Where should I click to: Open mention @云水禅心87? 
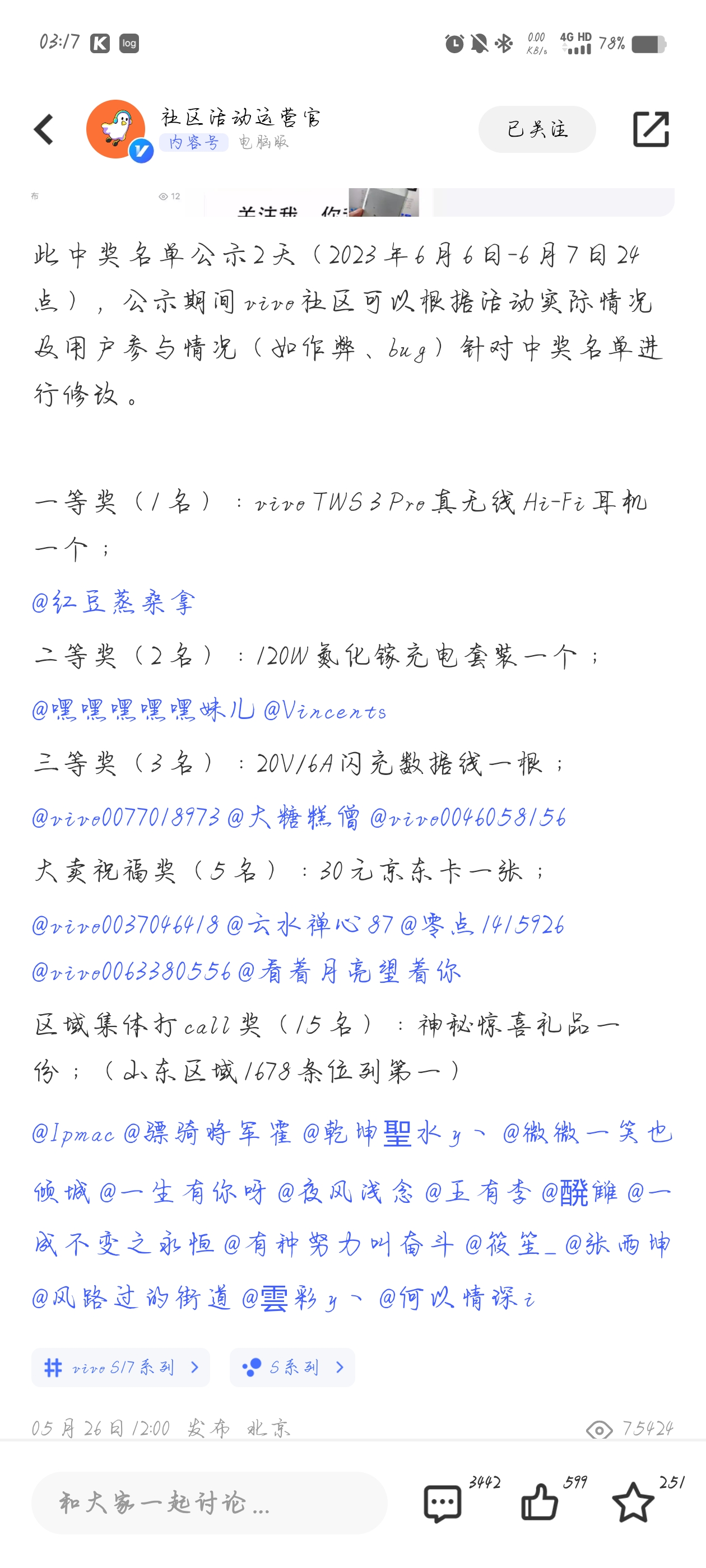309,925
